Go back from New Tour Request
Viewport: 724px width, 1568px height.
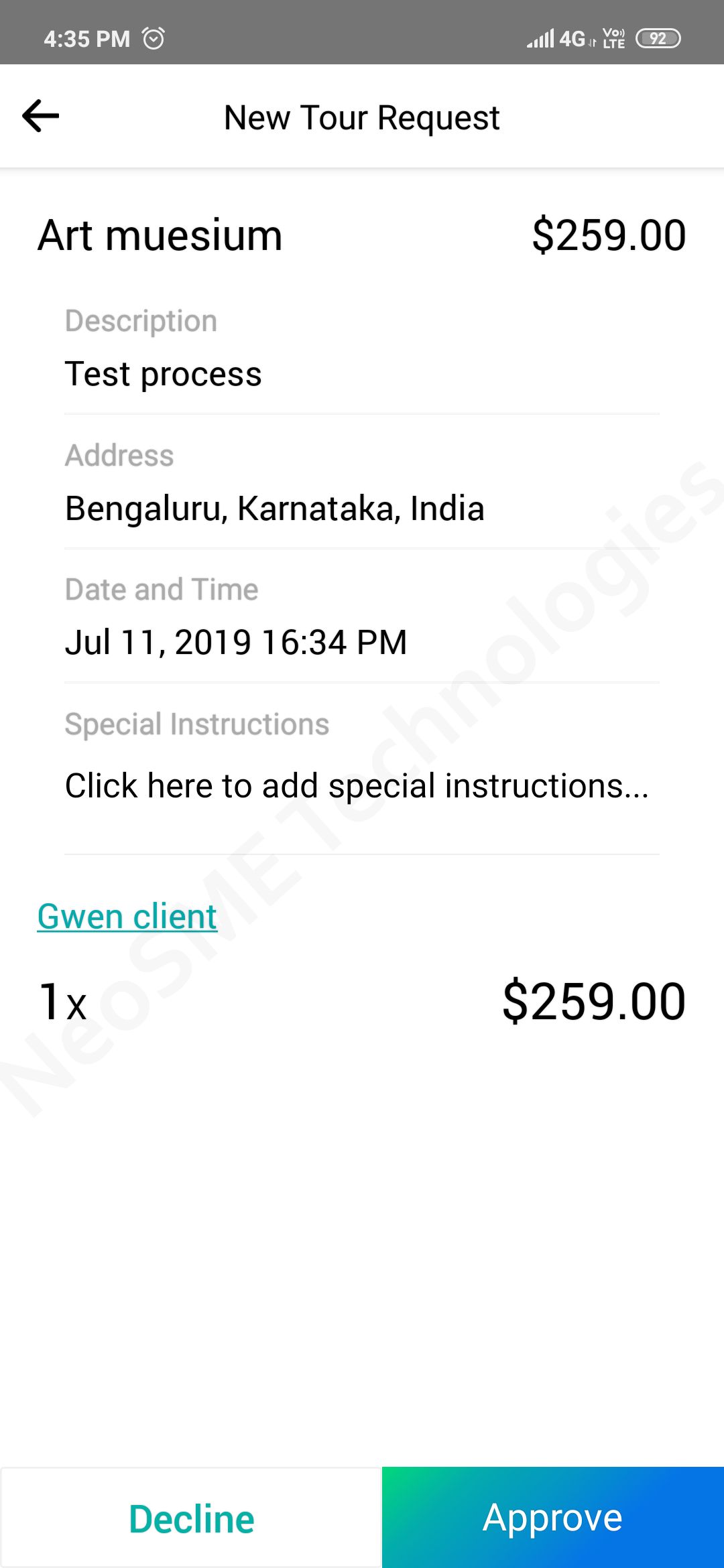[x=41, y=117]
